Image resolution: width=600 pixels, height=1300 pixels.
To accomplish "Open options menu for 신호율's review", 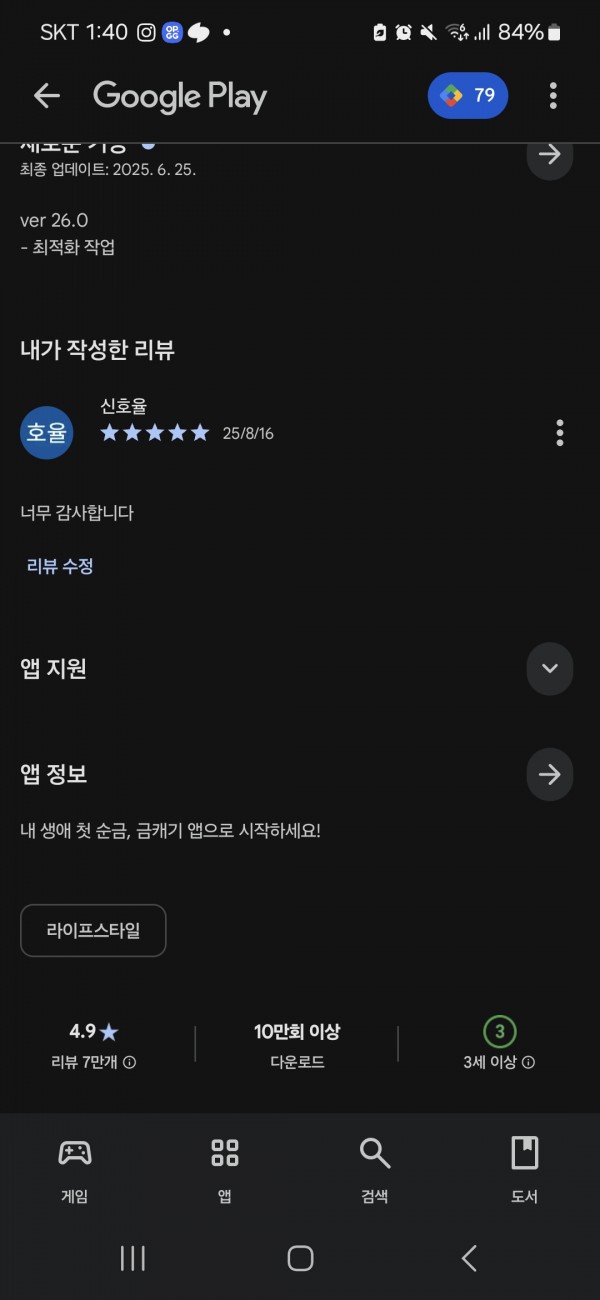I will click(x=559, y=433).
